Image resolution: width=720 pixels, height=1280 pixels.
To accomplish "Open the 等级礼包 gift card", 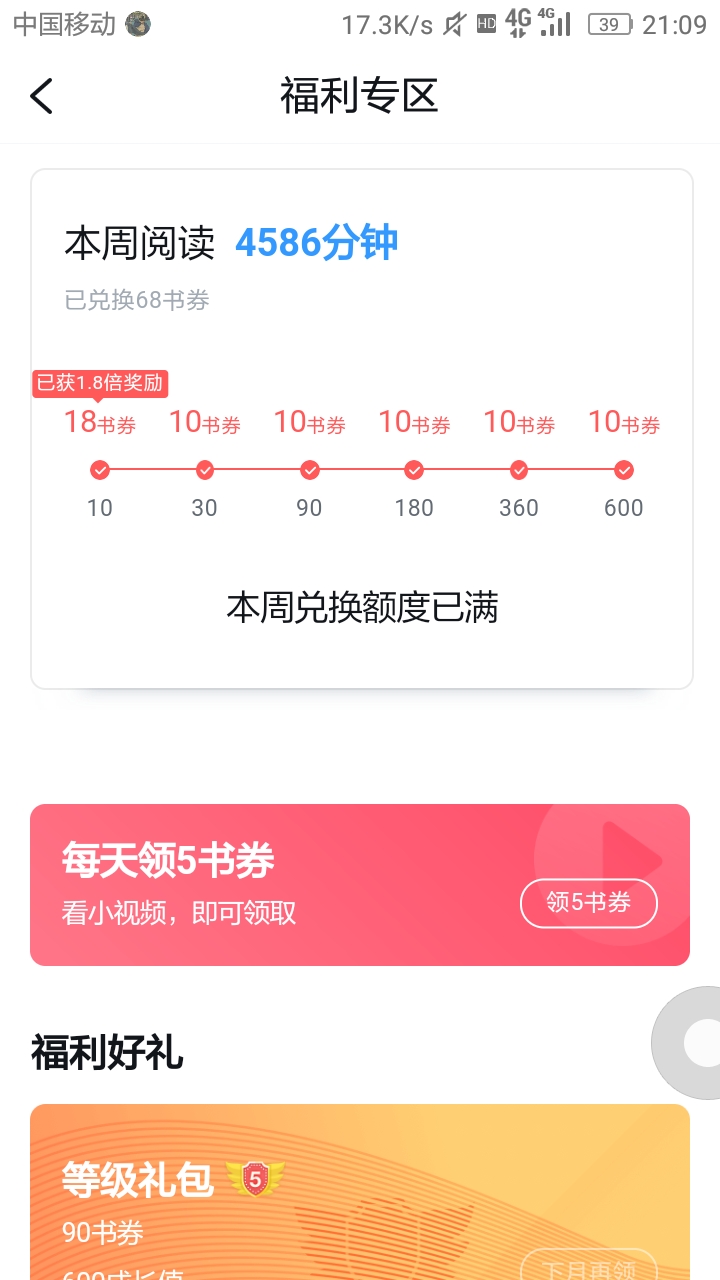I will point(360,1192).
